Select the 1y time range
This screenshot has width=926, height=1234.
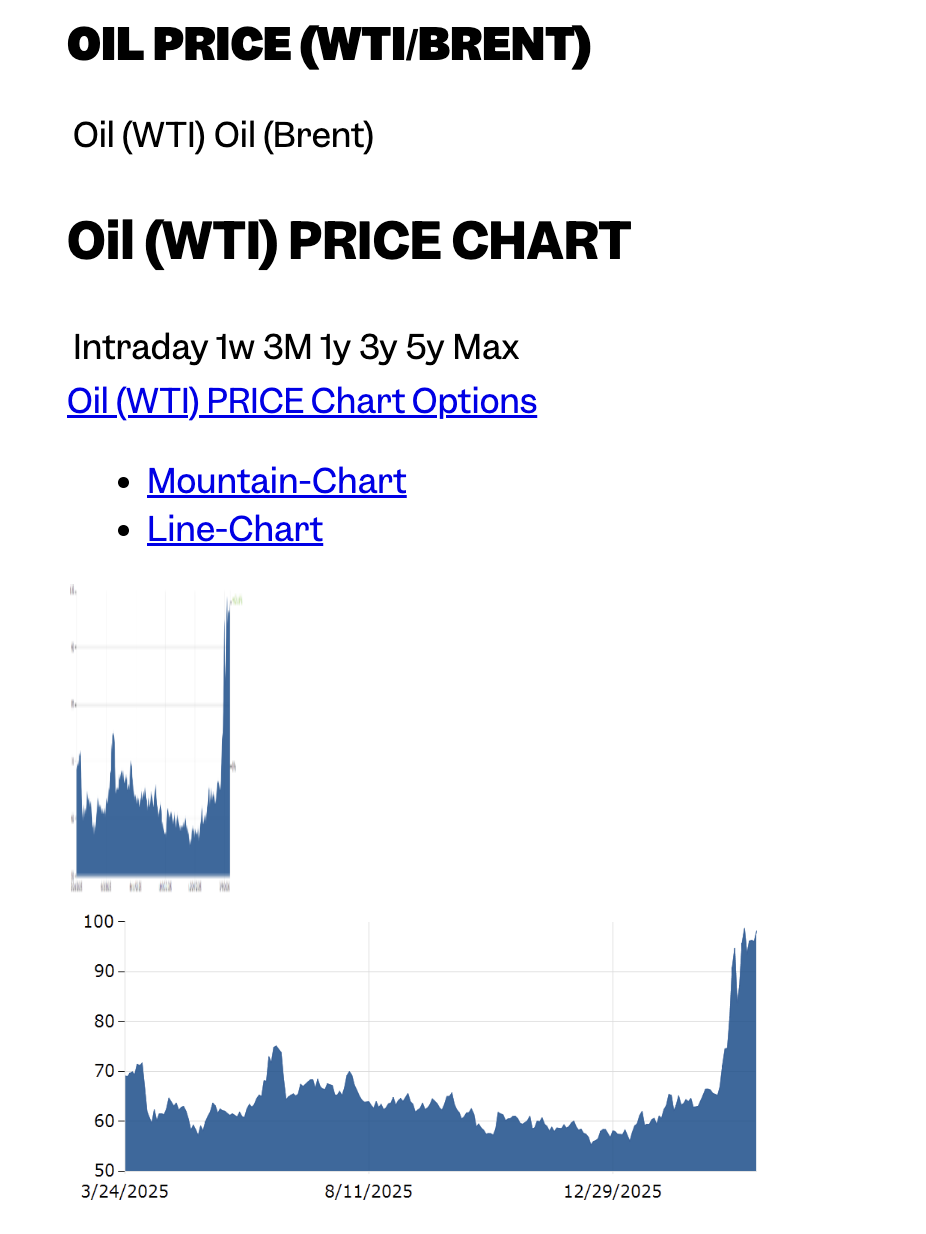[335, 348]
